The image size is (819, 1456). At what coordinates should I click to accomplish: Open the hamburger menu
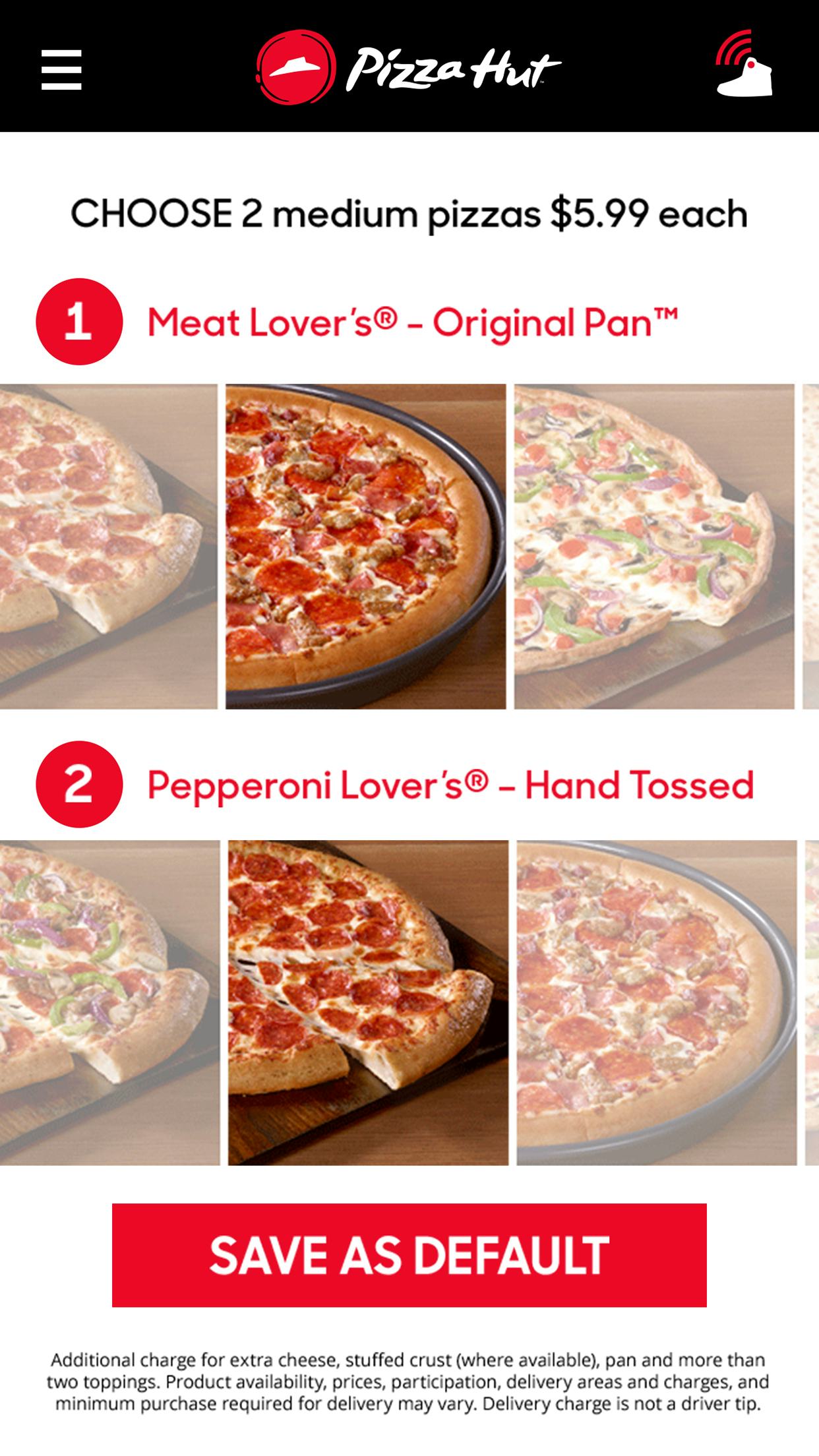(x=61, y=69)
